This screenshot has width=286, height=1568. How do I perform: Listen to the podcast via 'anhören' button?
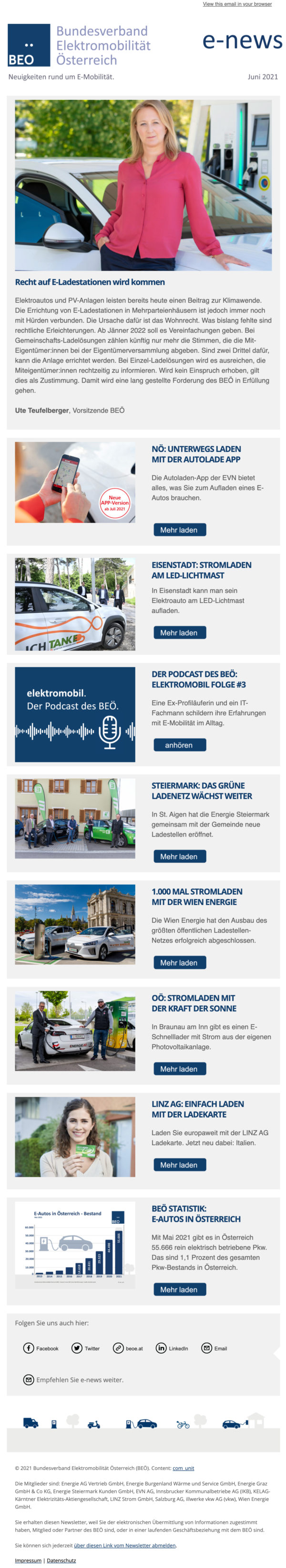click(179, 744)
